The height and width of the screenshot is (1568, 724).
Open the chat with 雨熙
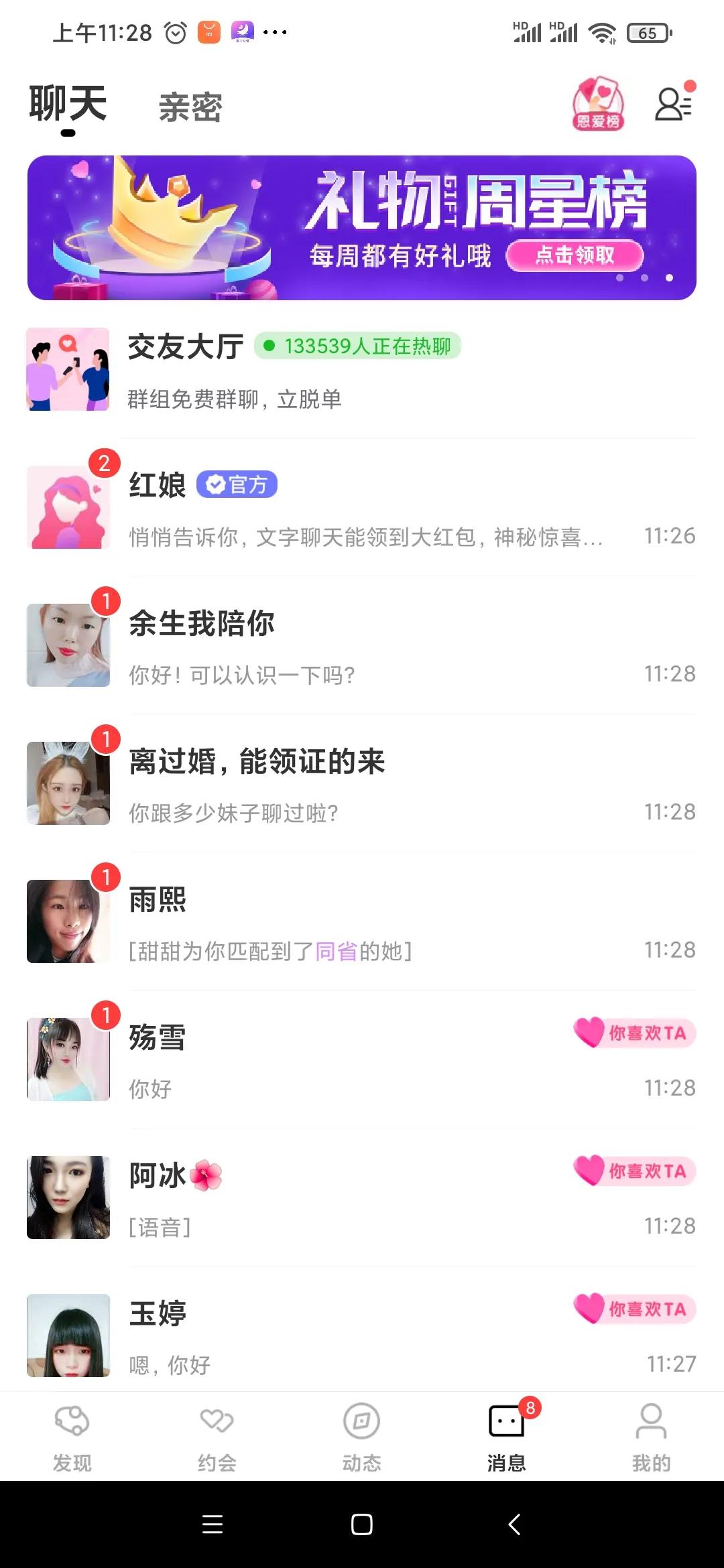tap(362, 922)
